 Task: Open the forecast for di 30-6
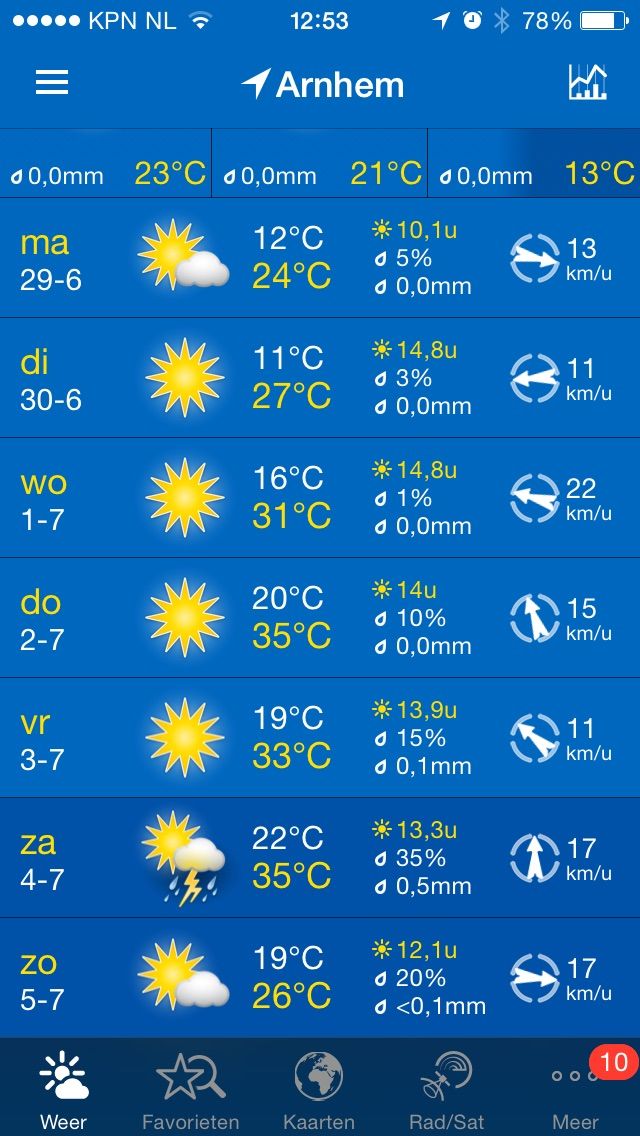click(x=320, y=377)
